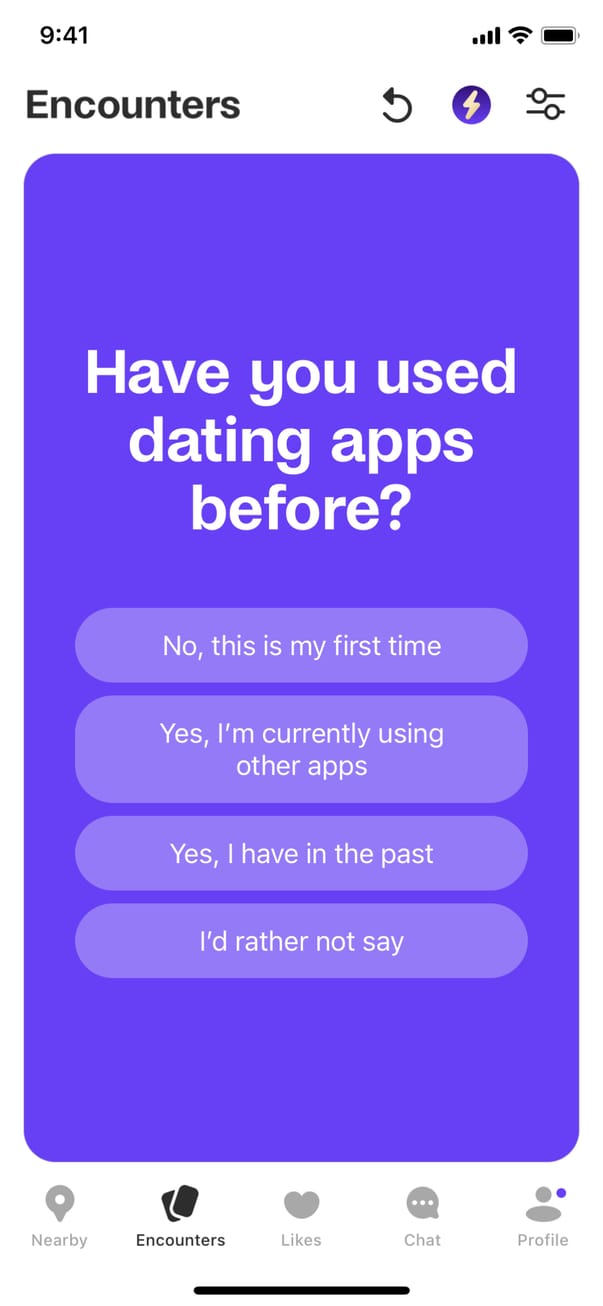The image size is (603, 1306).
Task: Choose "Yes, I'm currently using other apps"
Action: coord(301,749)
